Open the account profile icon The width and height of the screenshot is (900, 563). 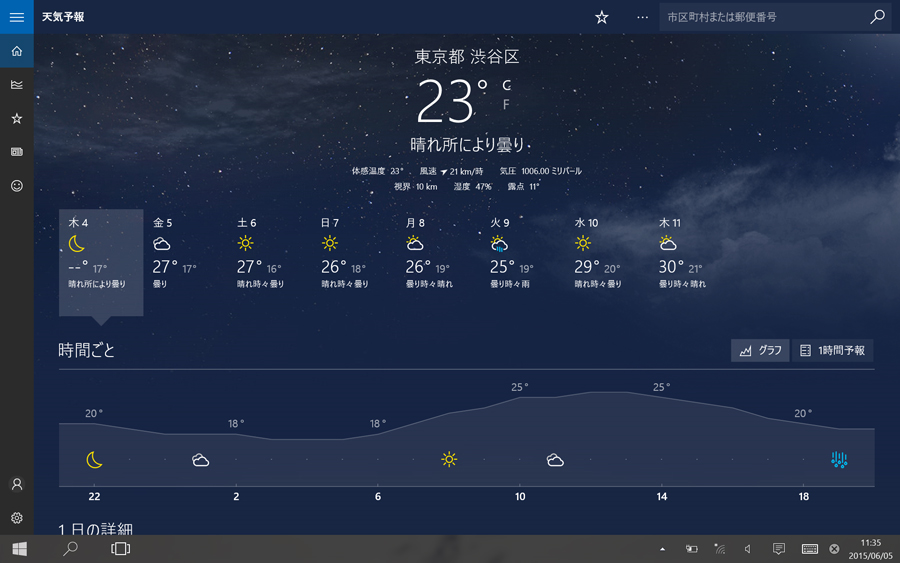16,484
